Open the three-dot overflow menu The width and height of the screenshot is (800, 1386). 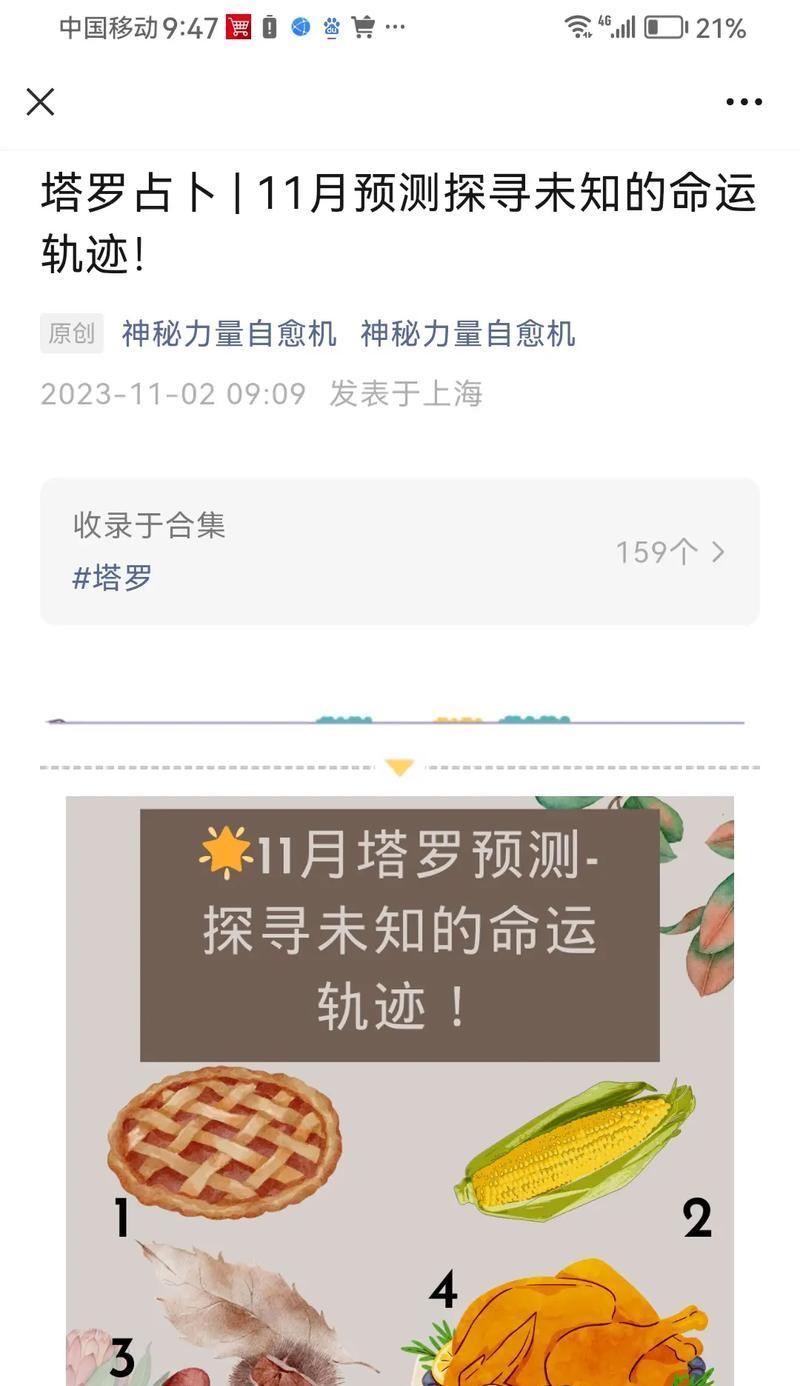tap(744, 101)
